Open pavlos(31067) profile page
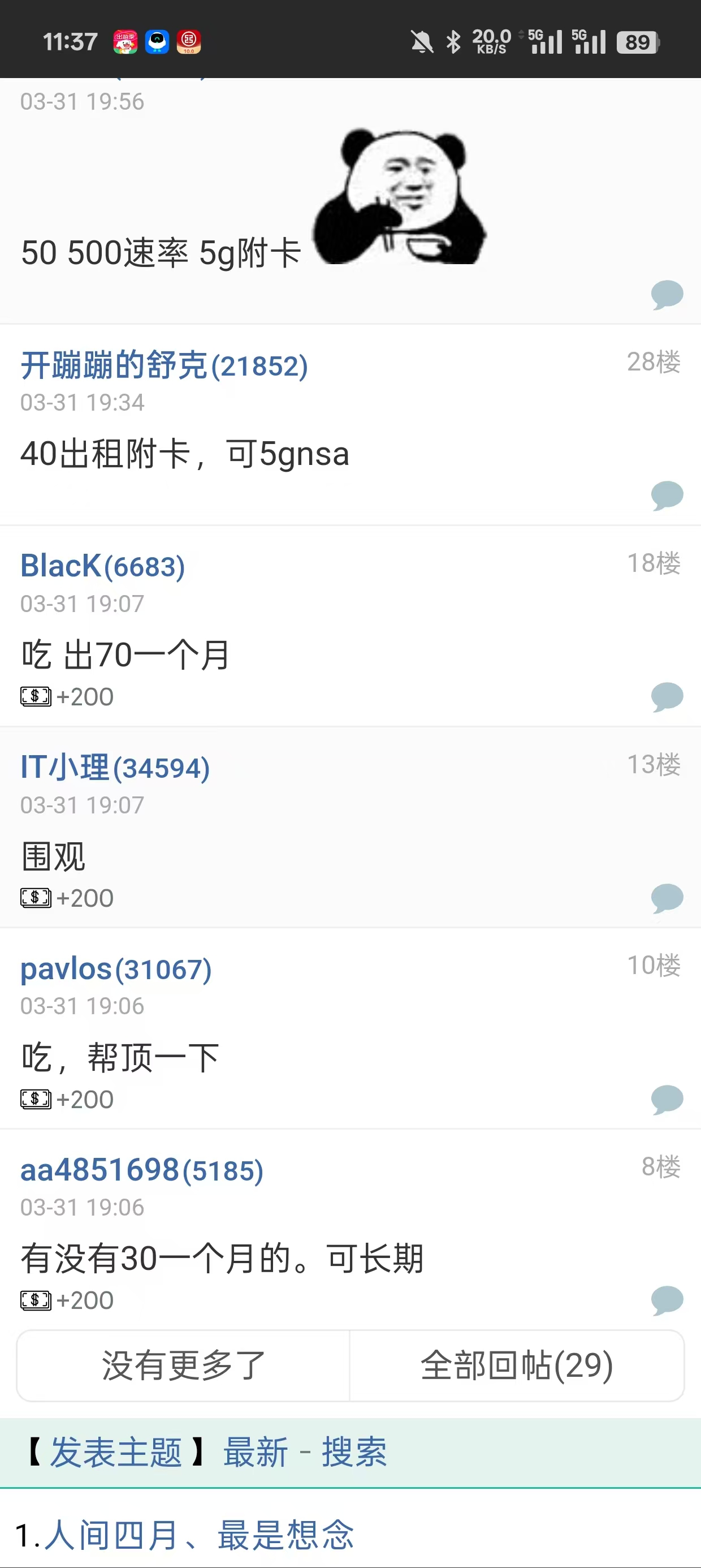Screen dimensions: 701x1568 point(116,968)
